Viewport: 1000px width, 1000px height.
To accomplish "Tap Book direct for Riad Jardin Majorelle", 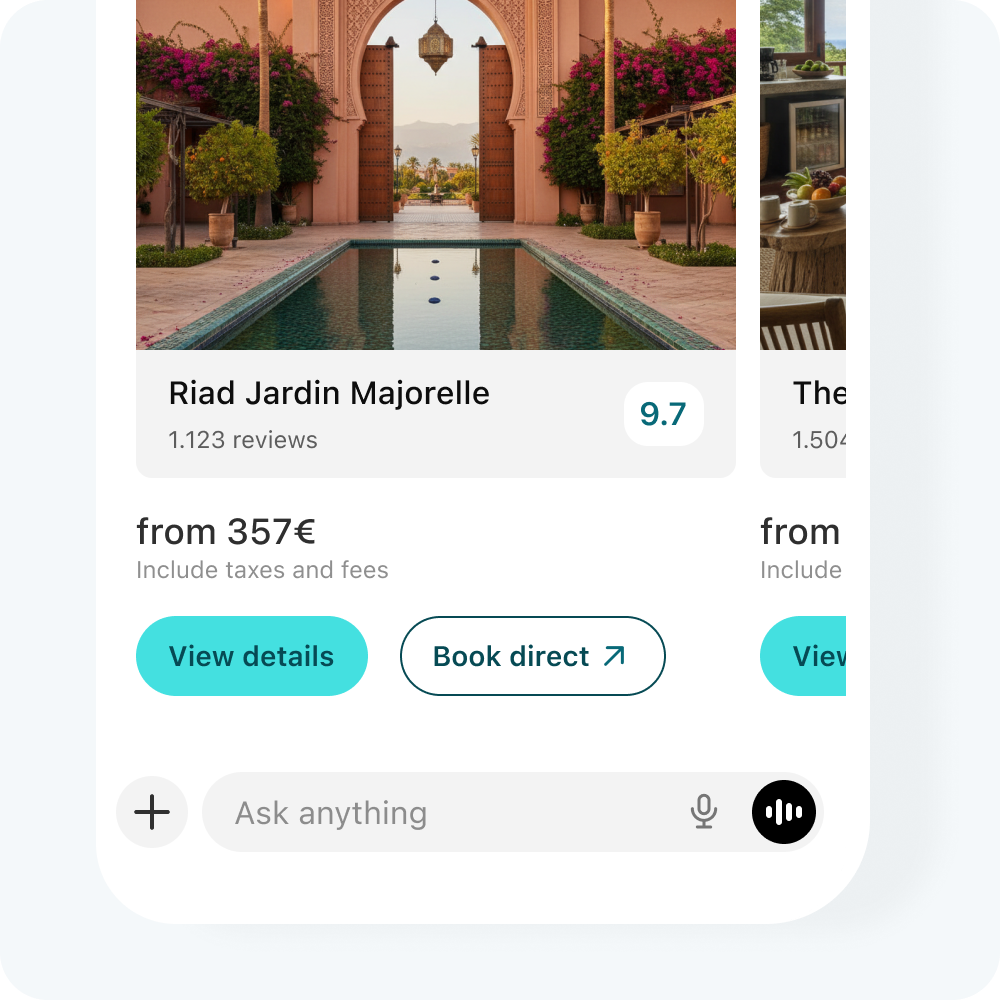I will (532, 656).
